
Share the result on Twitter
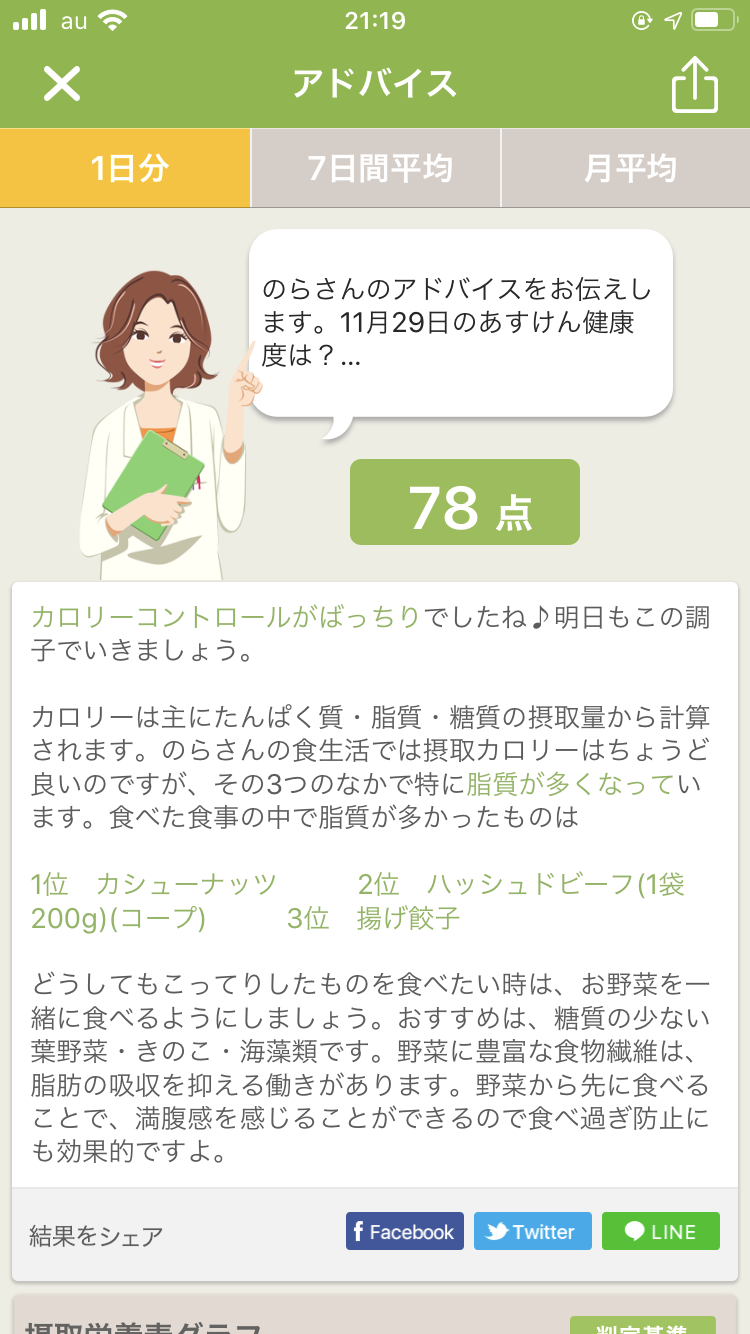532,1231
